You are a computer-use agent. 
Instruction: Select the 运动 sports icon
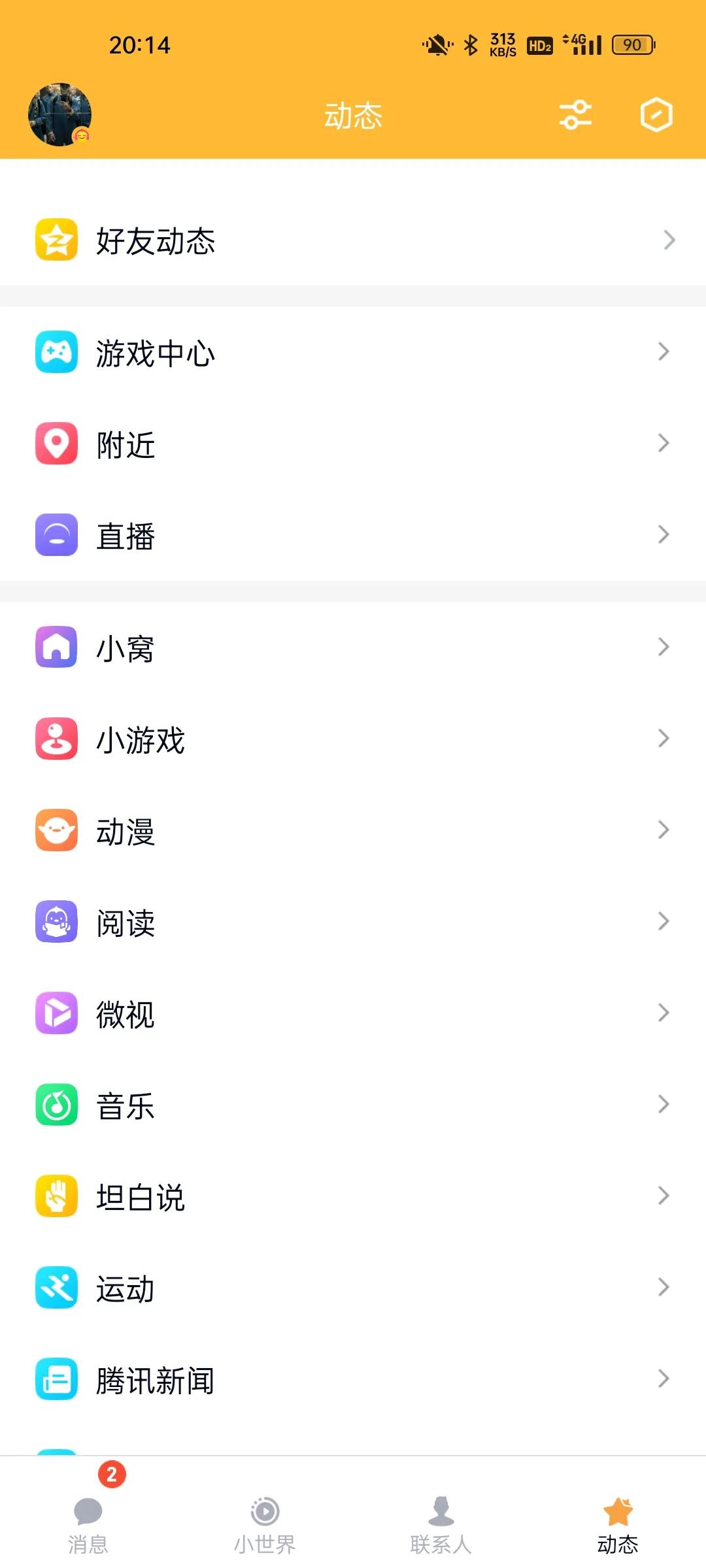click(x=56, y=1288)
